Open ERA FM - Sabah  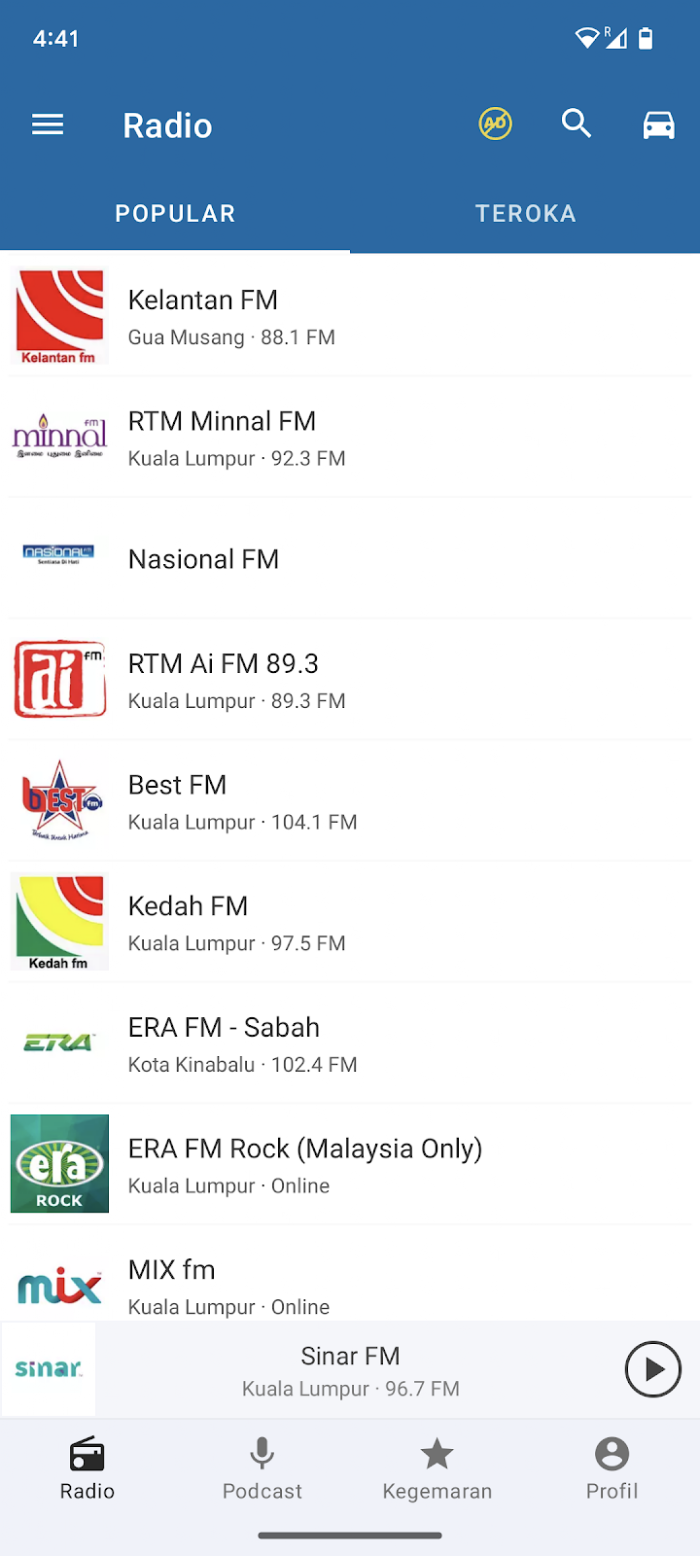coord(350,1043)
